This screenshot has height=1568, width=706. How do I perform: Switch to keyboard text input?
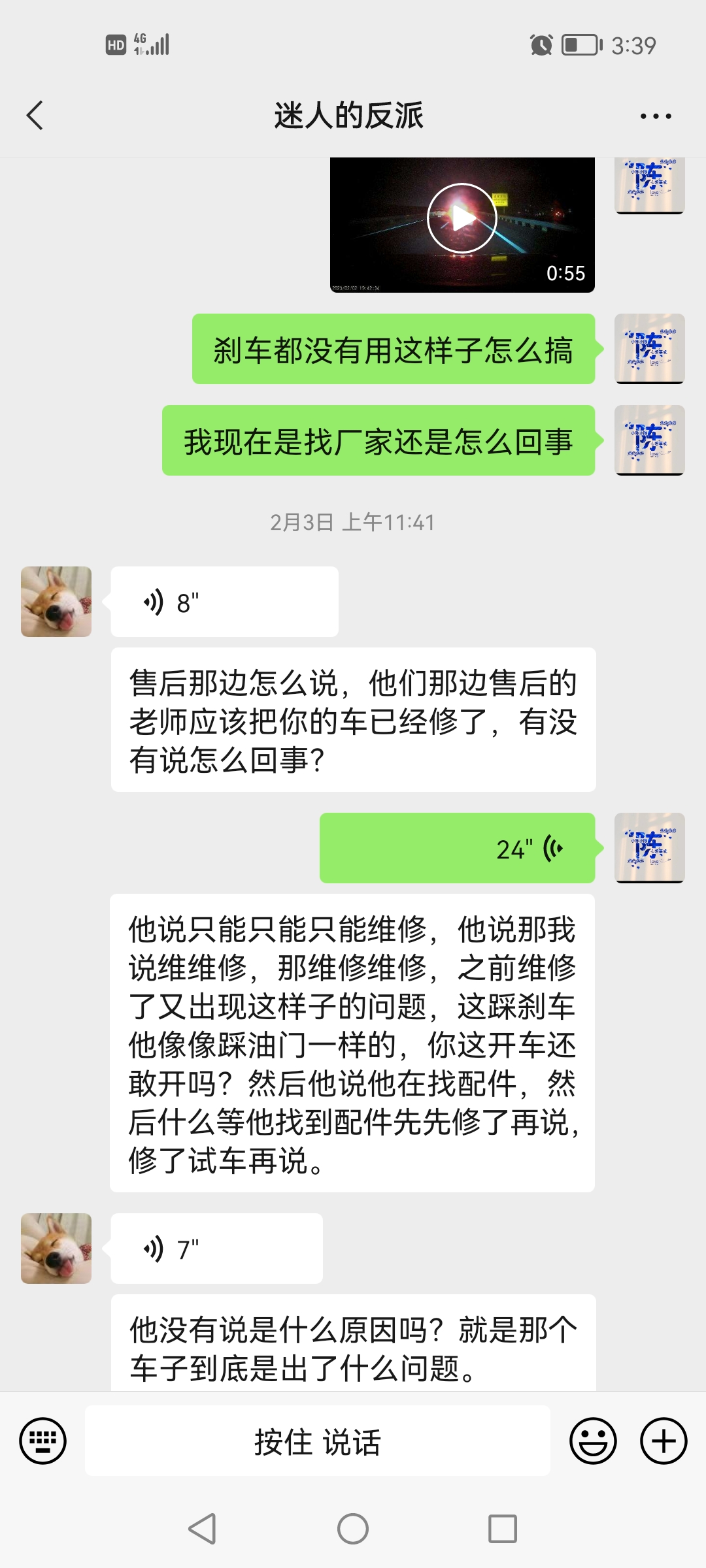pos(43,1441)
